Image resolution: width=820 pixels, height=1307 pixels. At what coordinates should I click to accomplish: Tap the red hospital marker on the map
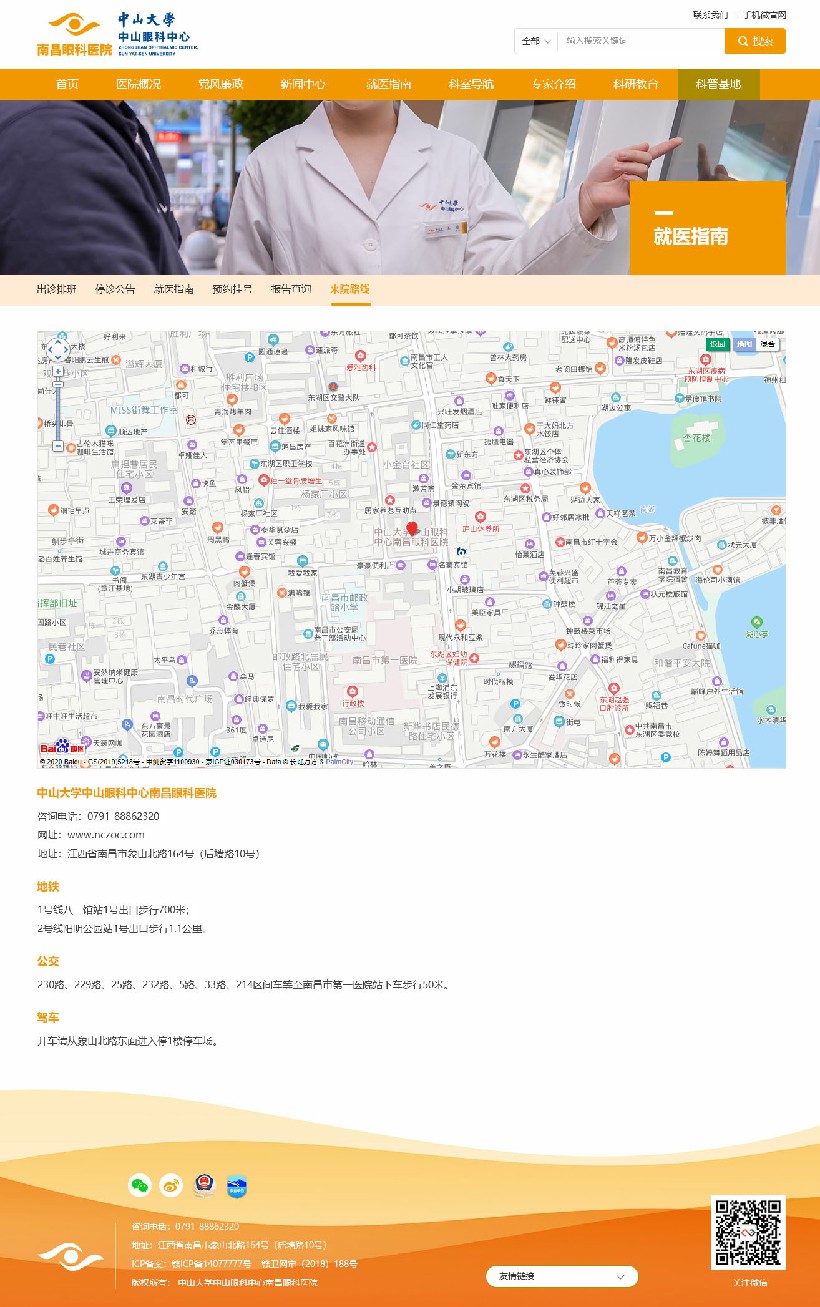point(412,529)
